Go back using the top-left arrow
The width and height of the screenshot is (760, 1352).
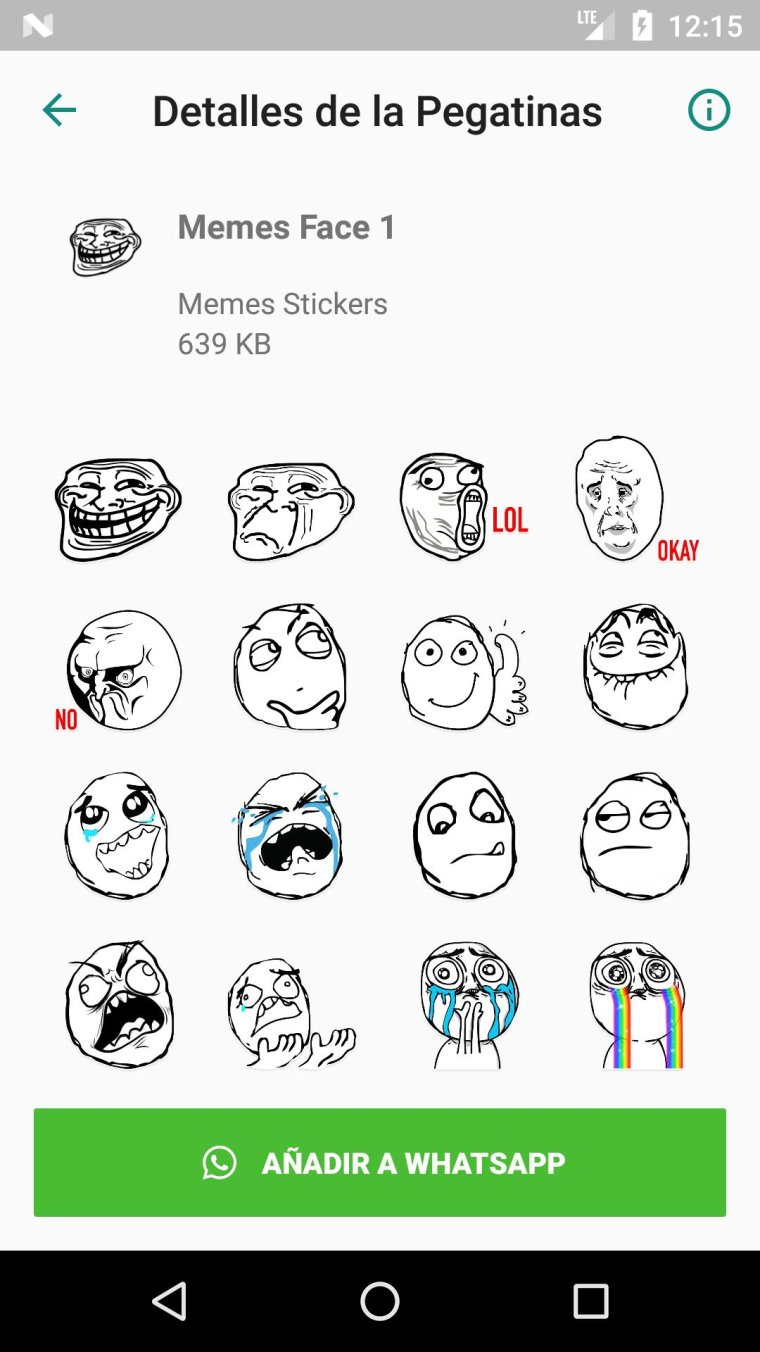click(x=59, y=111)
